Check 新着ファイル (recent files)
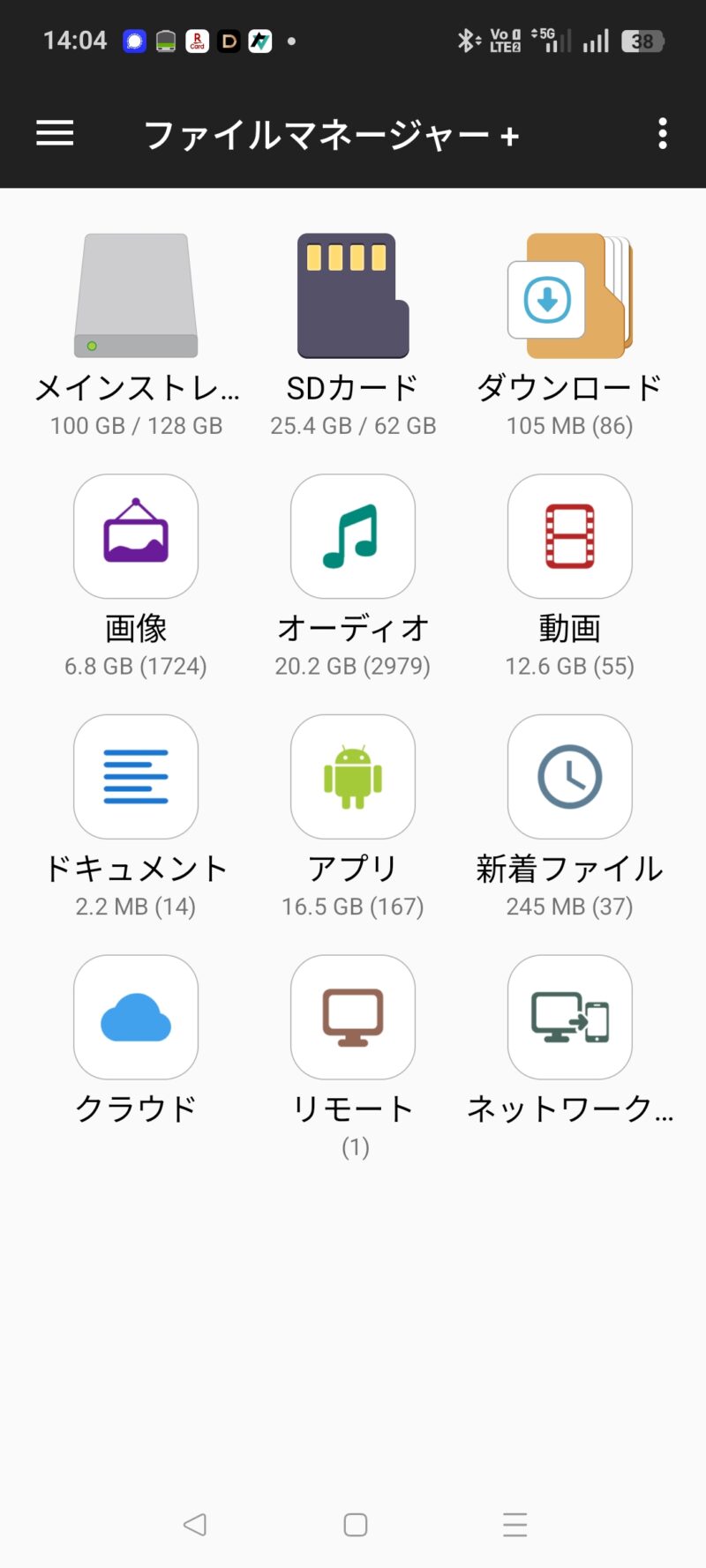706x1568 pixels. tap(570, 777)
